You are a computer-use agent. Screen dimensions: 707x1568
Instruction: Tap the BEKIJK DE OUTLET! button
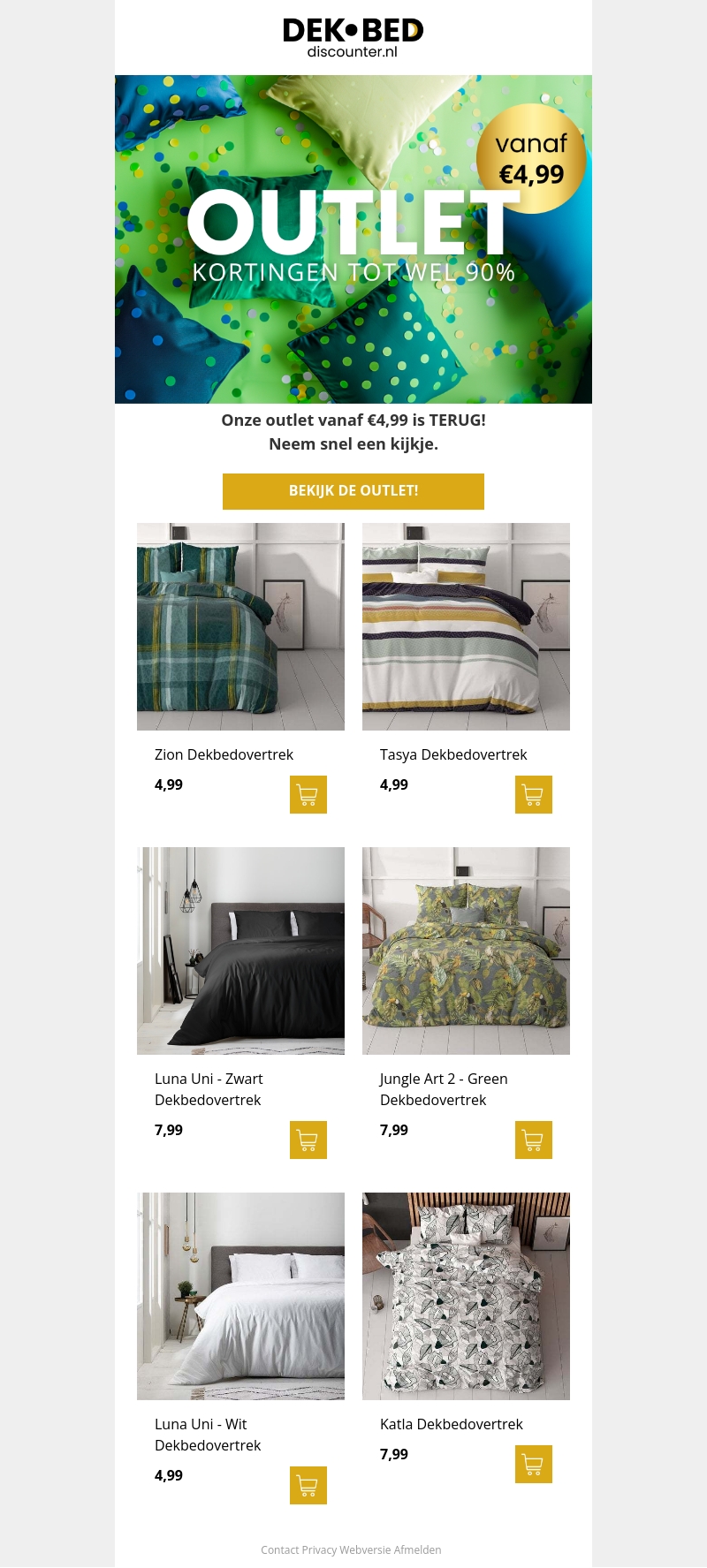[353, 491]
